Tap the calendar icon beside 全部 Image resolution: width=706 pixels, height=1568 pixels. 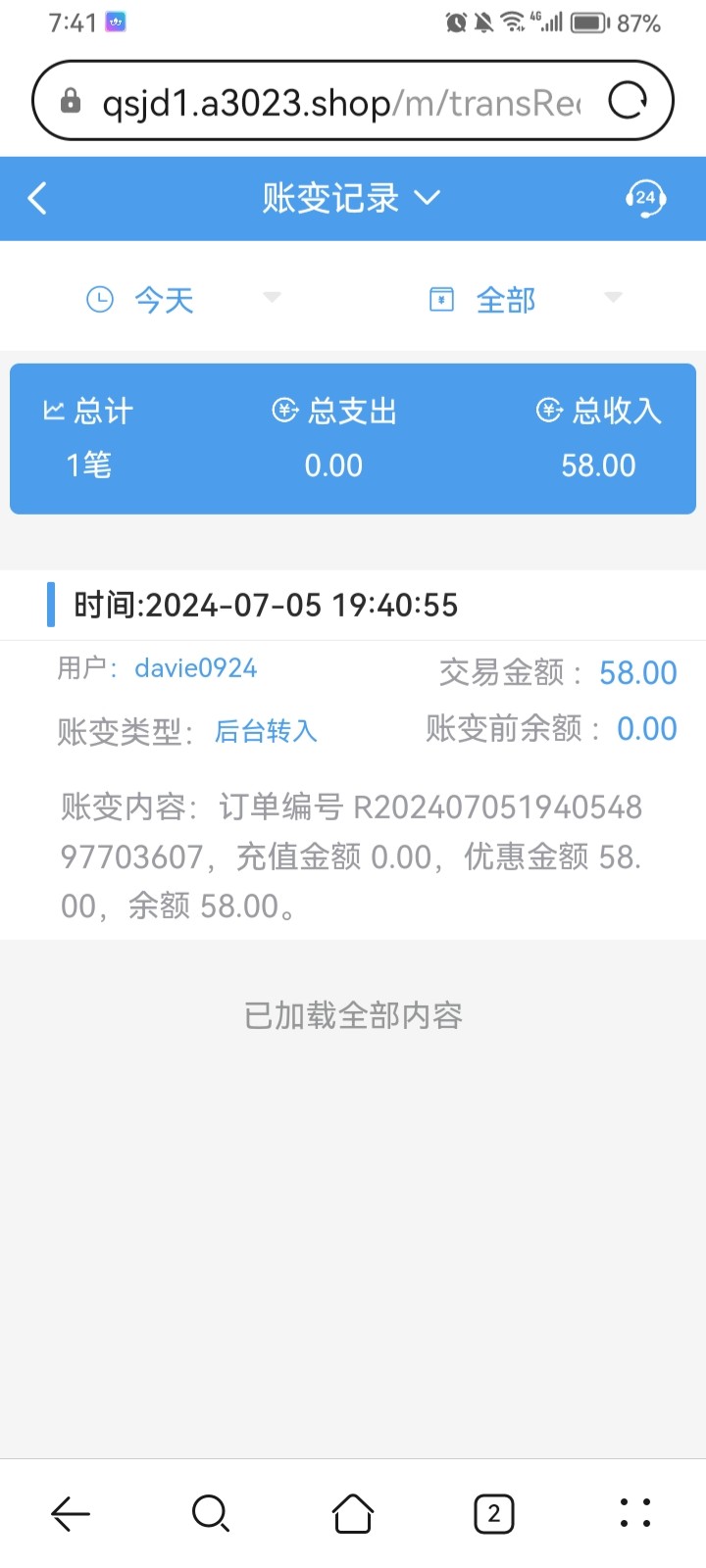[442, 297]
